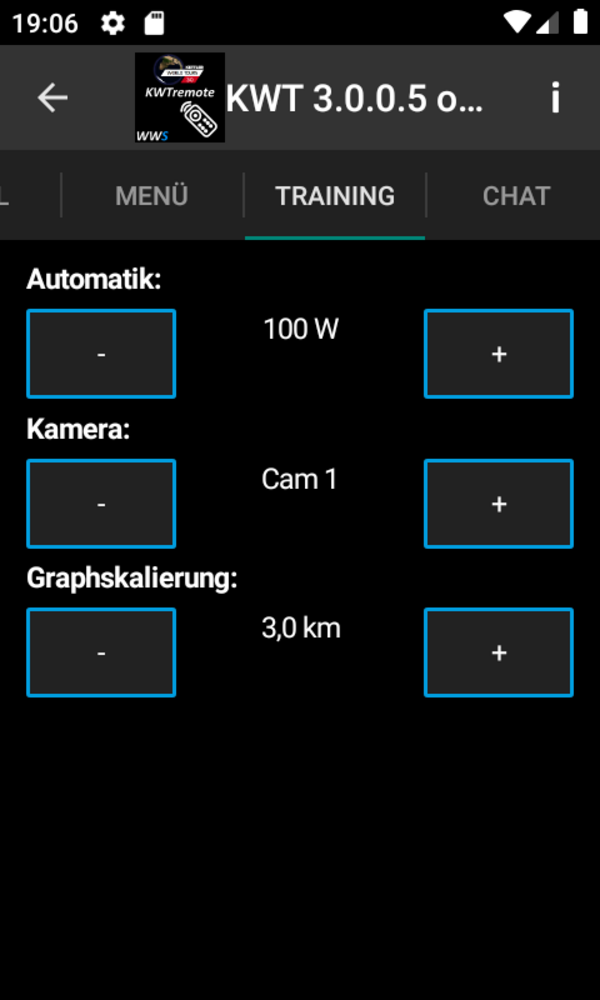This screenshot has width=600, height=1000.
Task: Increase the Graphskalierung distance
Action: (499, 652)
